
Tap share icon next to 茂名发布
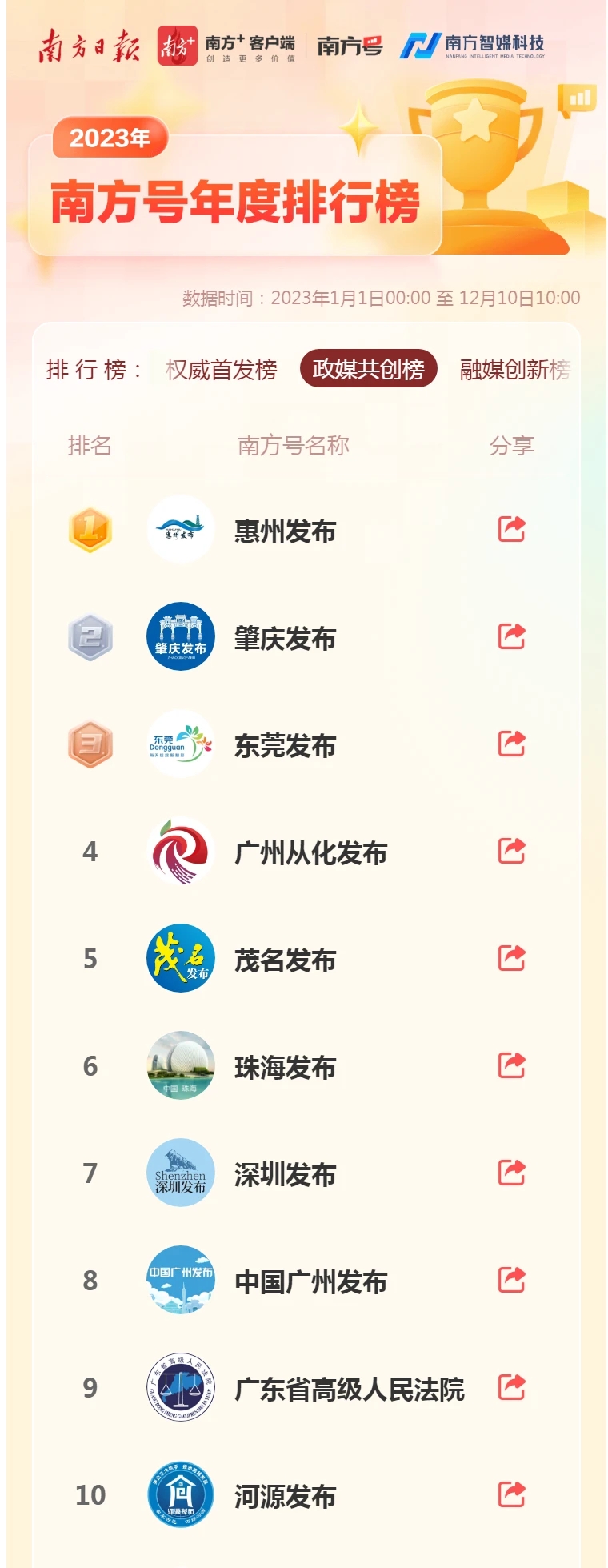tap(512, 958)
